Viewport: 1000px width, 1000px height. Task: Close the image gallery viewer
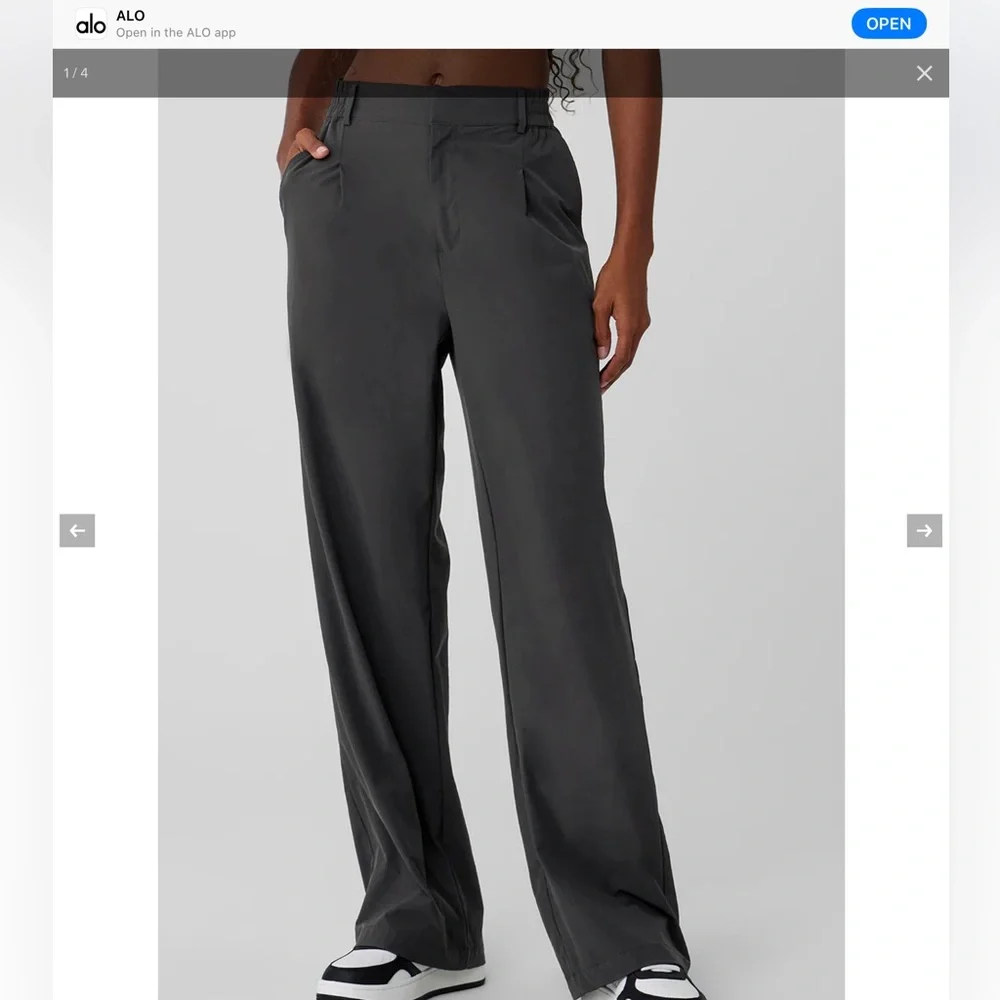(x=924, y=73)
